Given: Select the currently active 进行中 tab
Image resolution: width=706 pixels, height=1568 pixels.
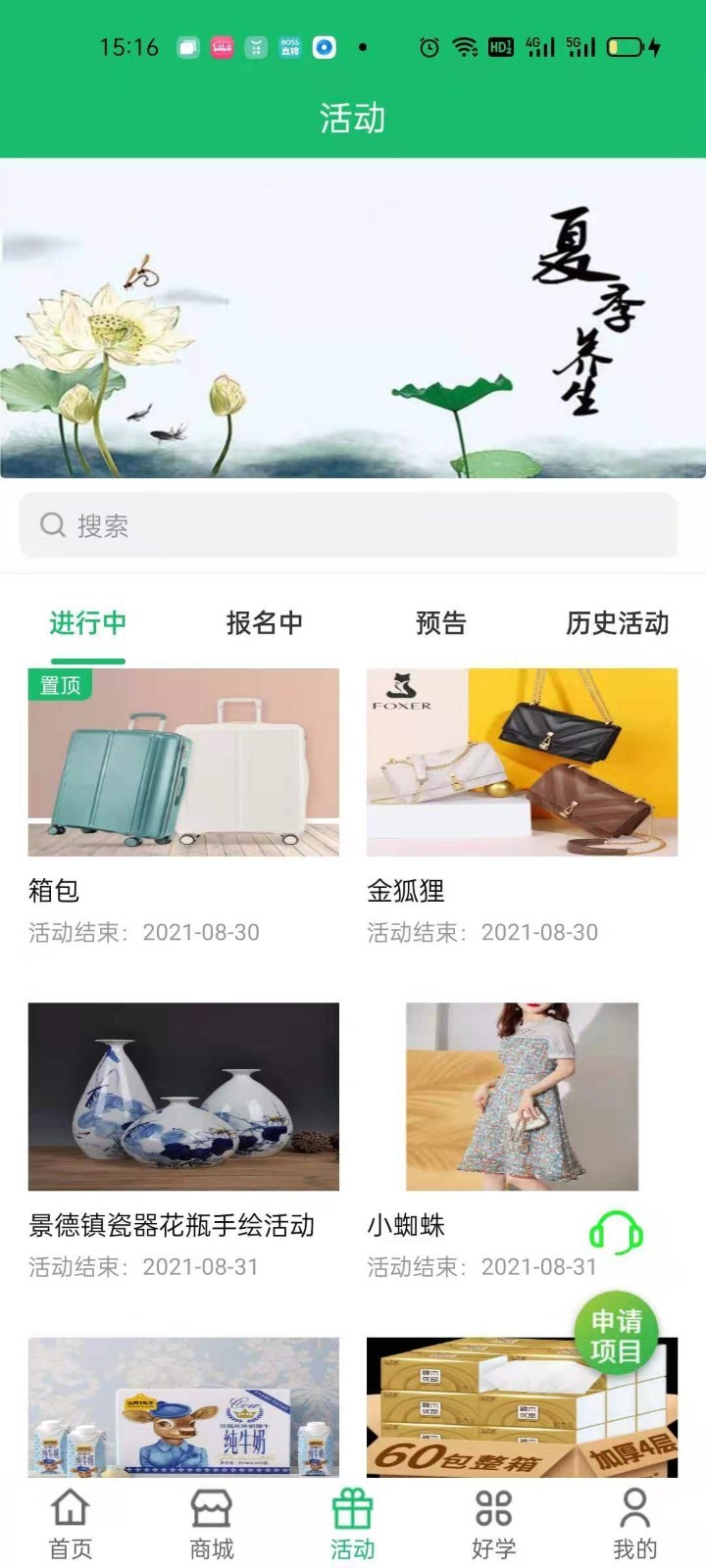Looking at the screenshot, I should (87, 623).
